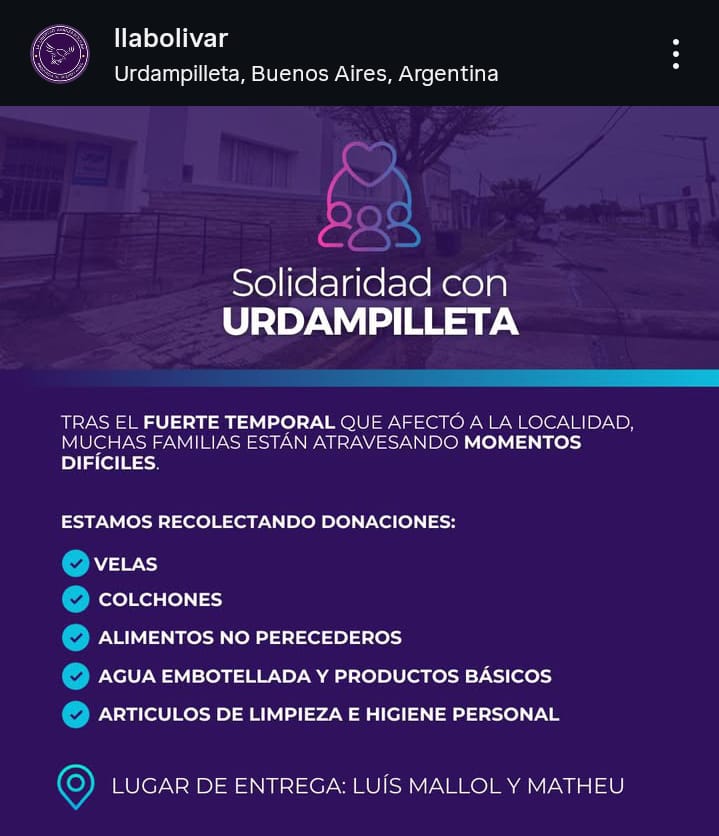Go to the llabolivar username profile
The image size is (719, 836).
point(171,38)
